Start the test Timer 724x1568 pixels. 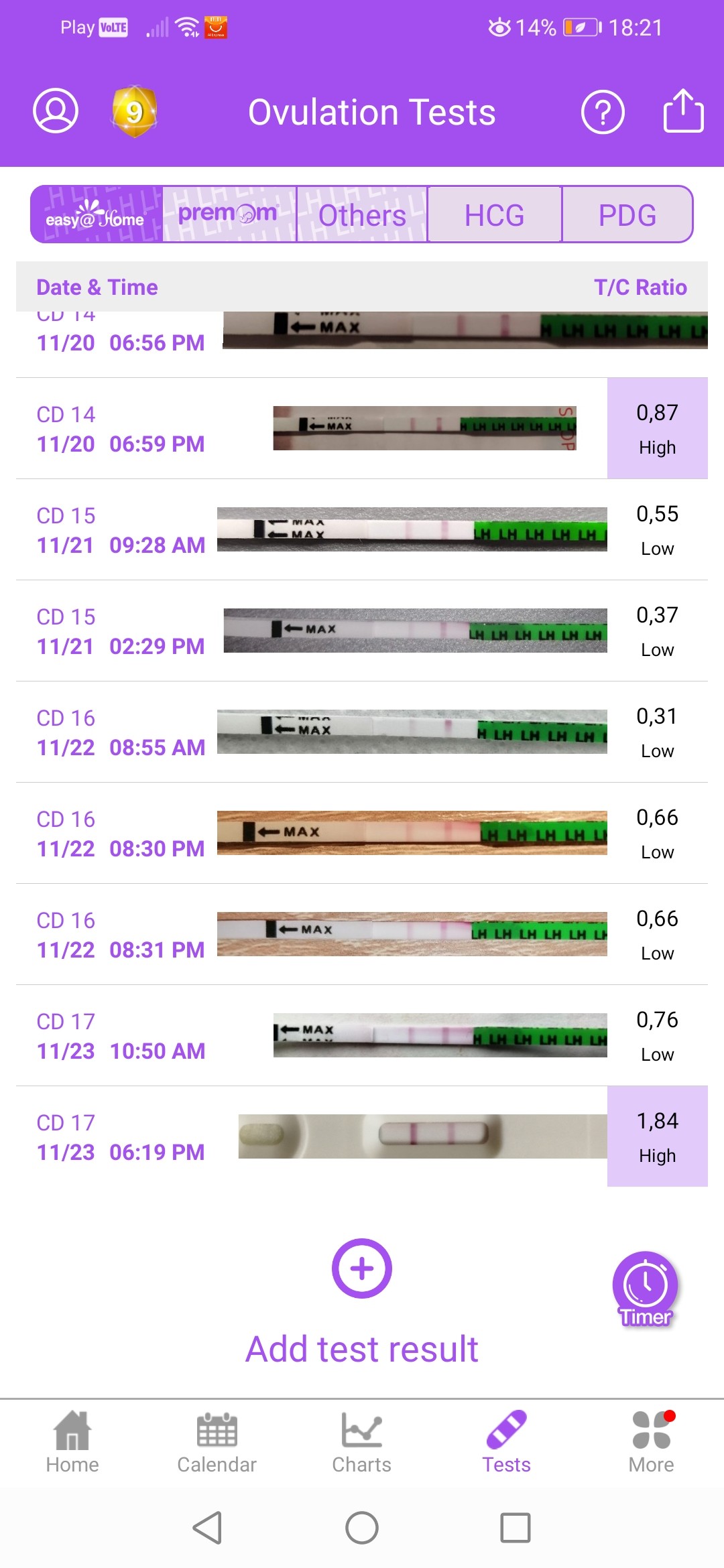[645, 1288]
